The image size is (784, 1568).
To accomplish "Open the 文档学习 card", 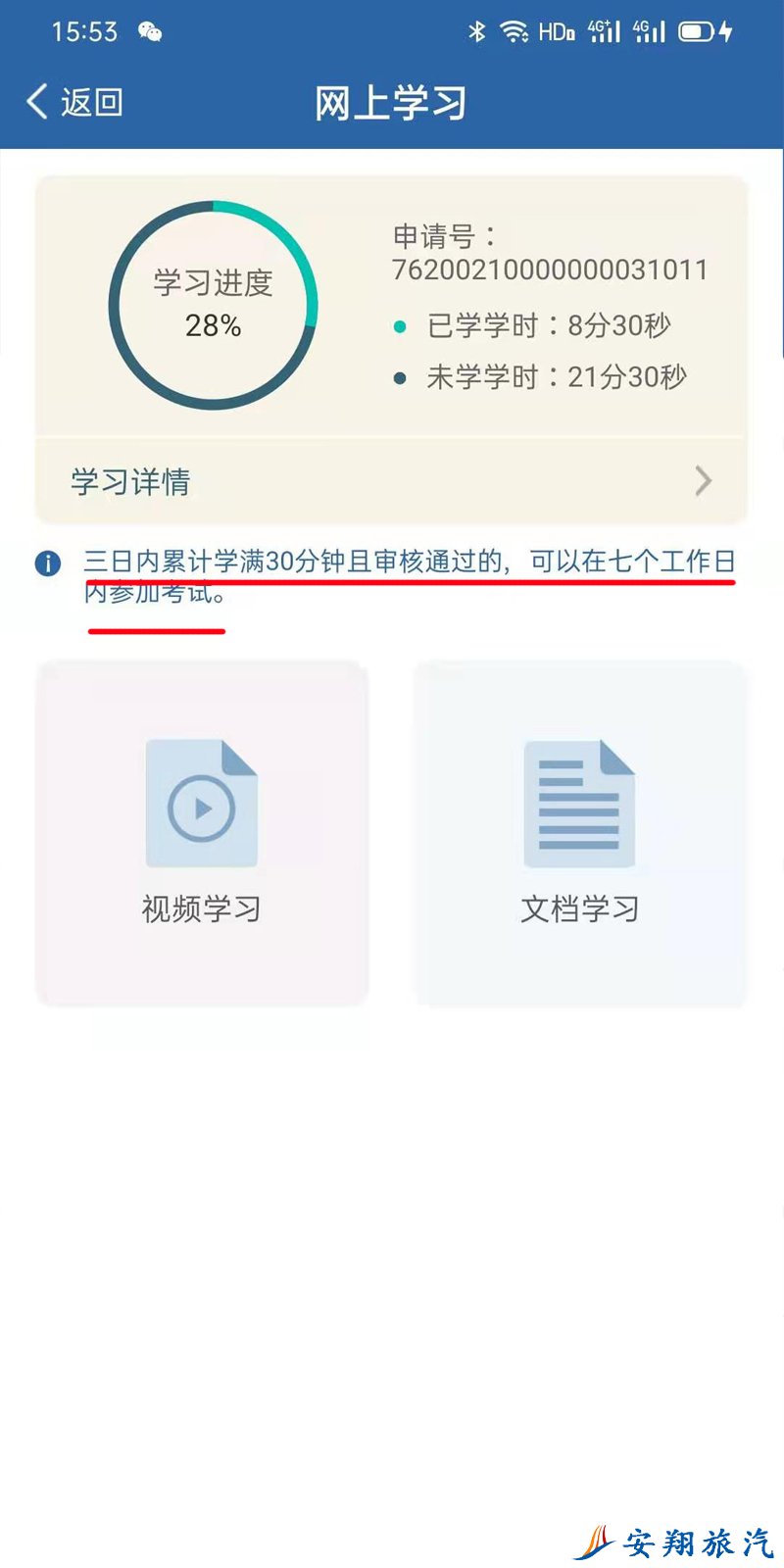I will click(579, 833).
